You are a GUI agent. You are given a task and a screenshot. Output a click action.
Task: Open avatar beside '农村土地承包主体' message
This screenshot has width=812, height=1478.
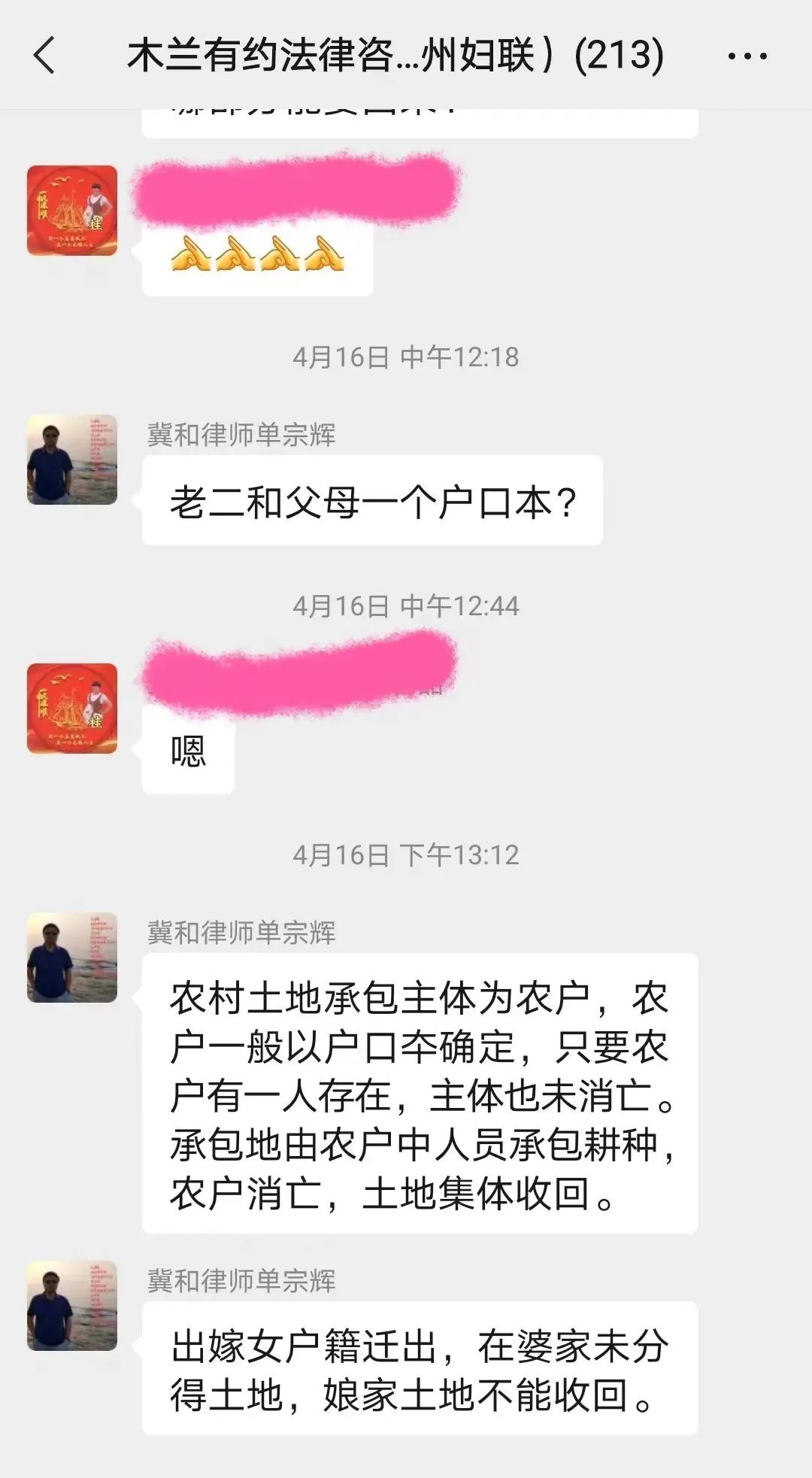(72, 958)
